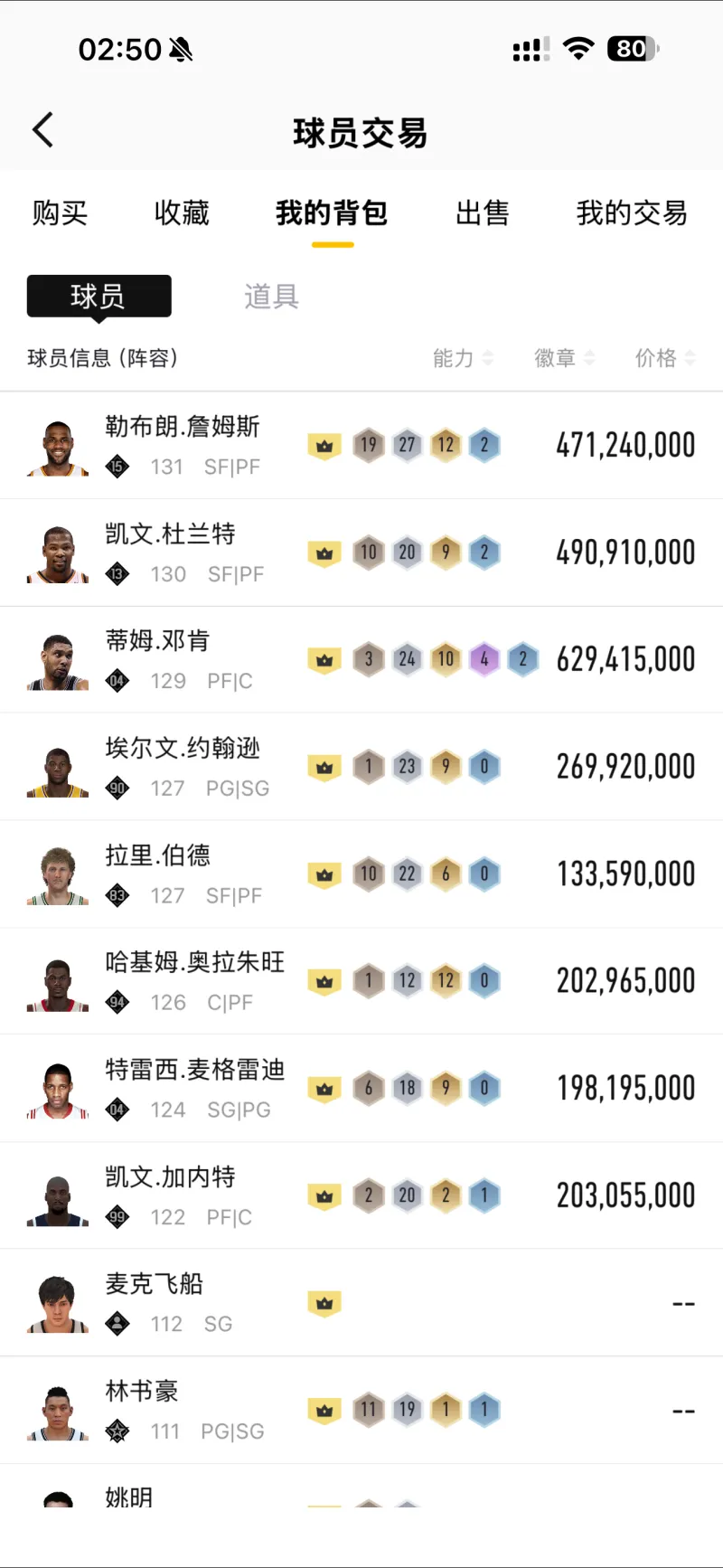723x1568 pixels.
Task: Open 特雷西.麦格雷迪 player row
Action: pos(361,1088)
